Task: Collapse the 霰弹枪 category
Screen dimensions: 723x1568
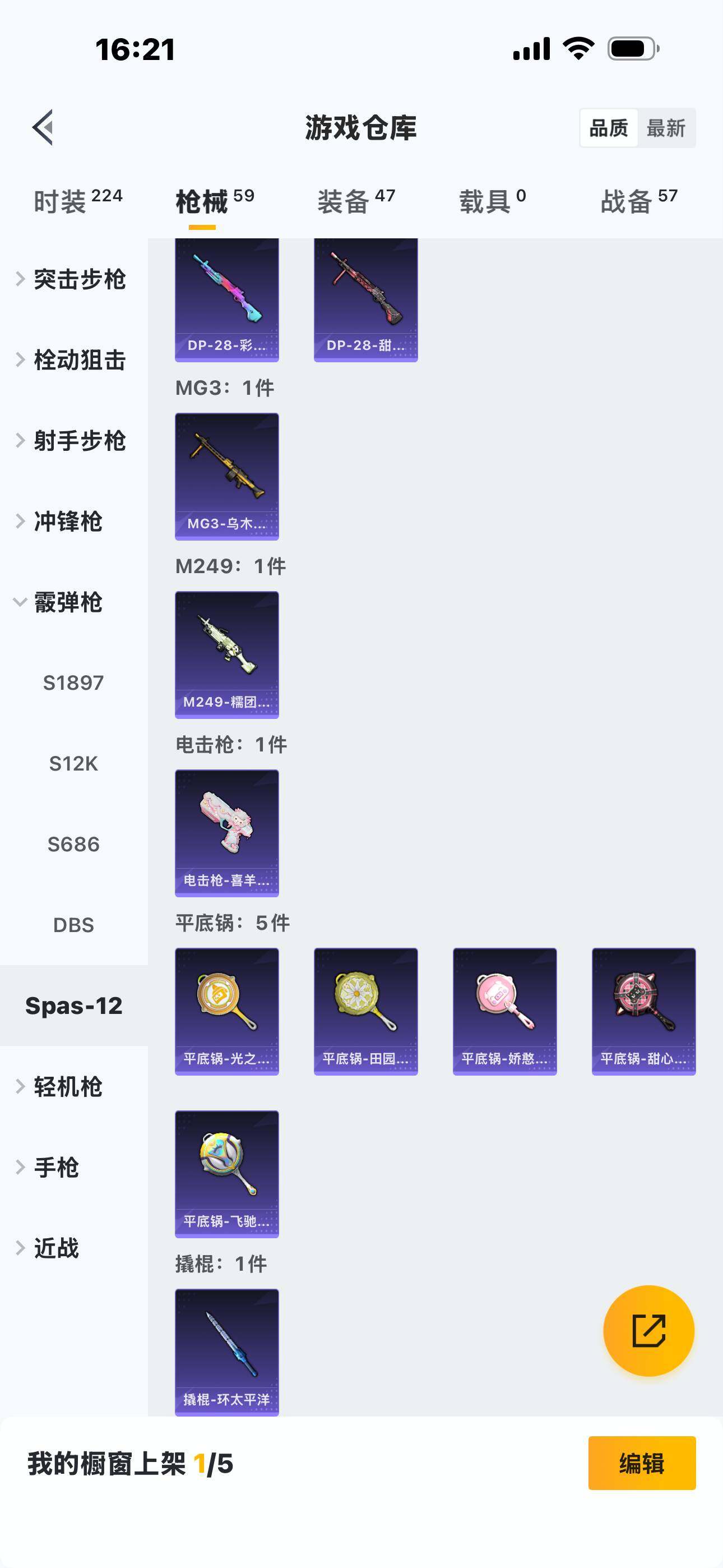Action: 67,603
